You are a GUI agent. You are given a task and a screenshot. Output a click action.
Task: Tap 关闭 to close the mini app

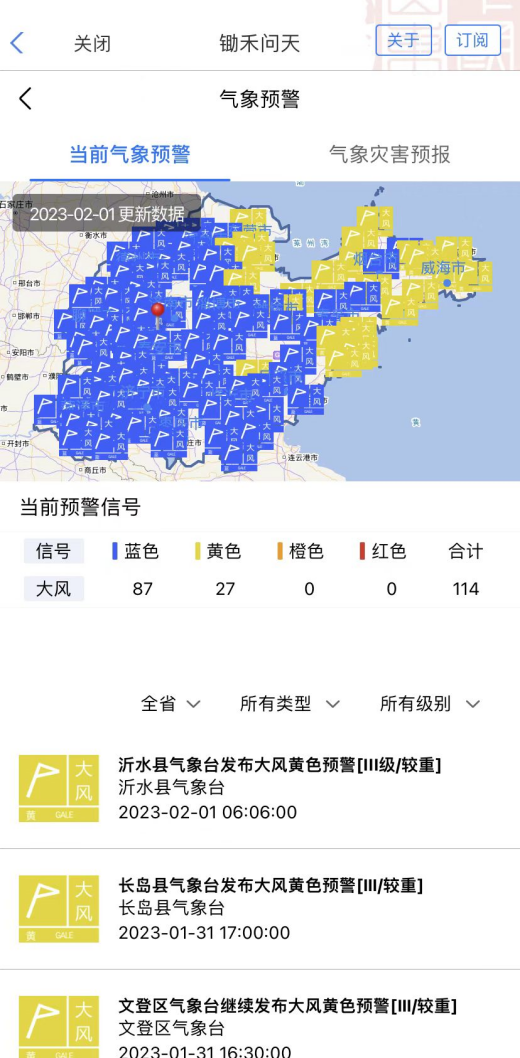[x=92, y=44]
